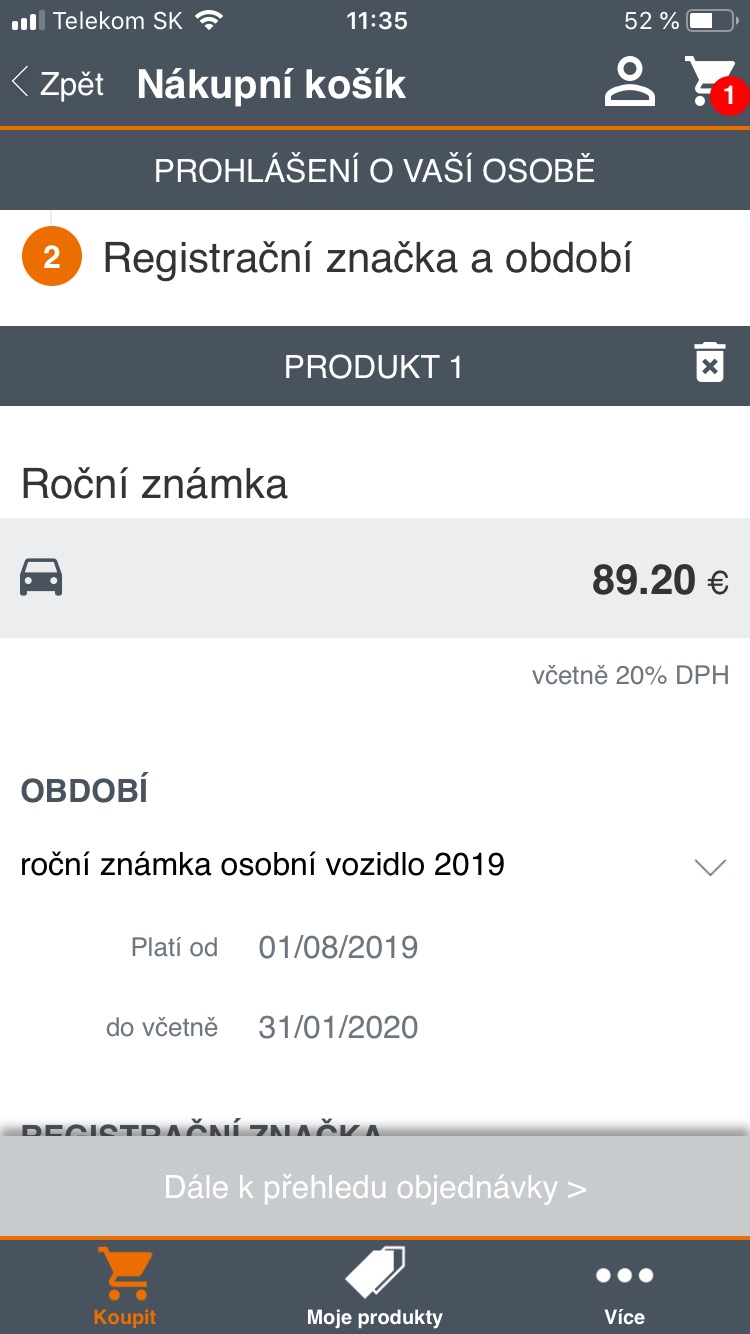Continue with Dále k přehledu objednávky
Image resolution: width=750 pixels, height=1334 pixels.
click(x=375, y=1188)
